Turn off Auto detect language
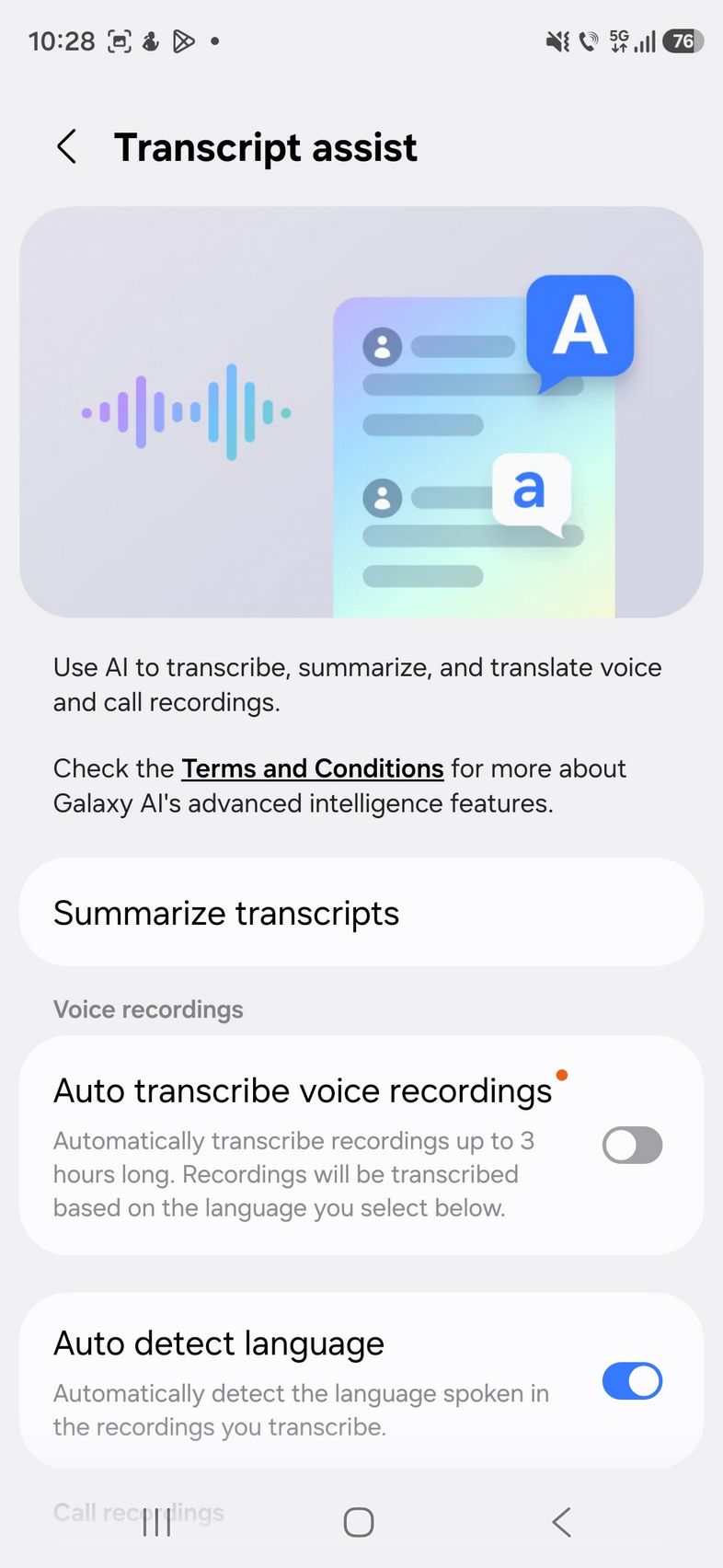 [x=632, y=1381]
